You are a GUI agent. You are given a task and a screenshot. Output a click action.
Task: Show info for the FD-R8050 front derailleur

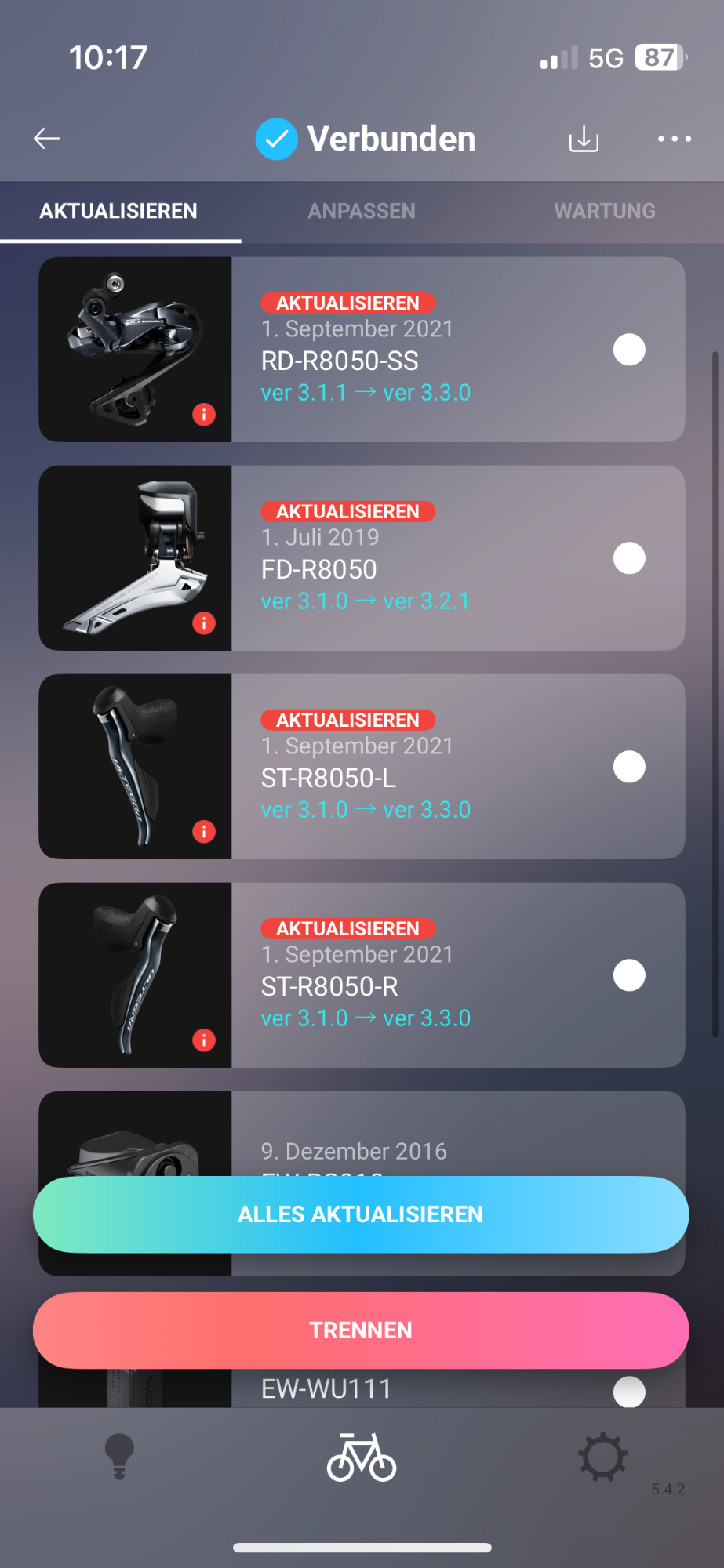[204, 622]
